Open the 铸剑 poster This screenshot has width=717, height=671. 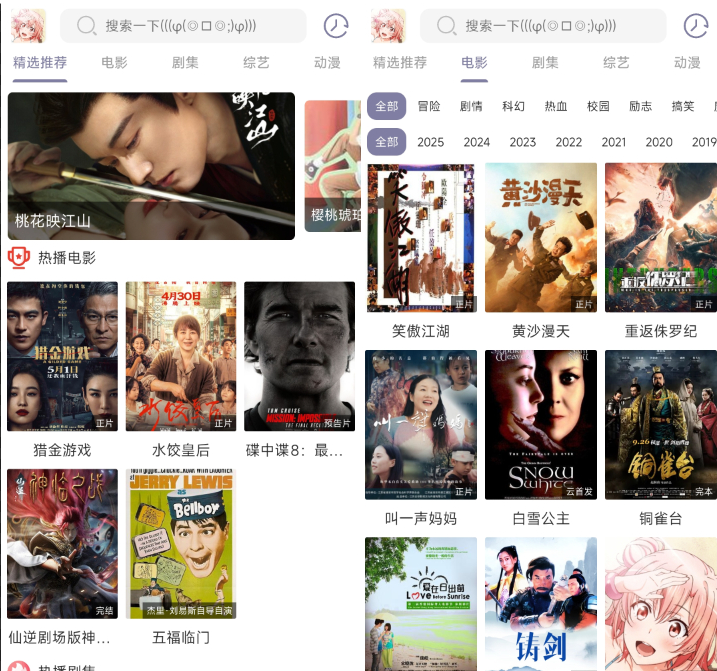coord(541,604)
